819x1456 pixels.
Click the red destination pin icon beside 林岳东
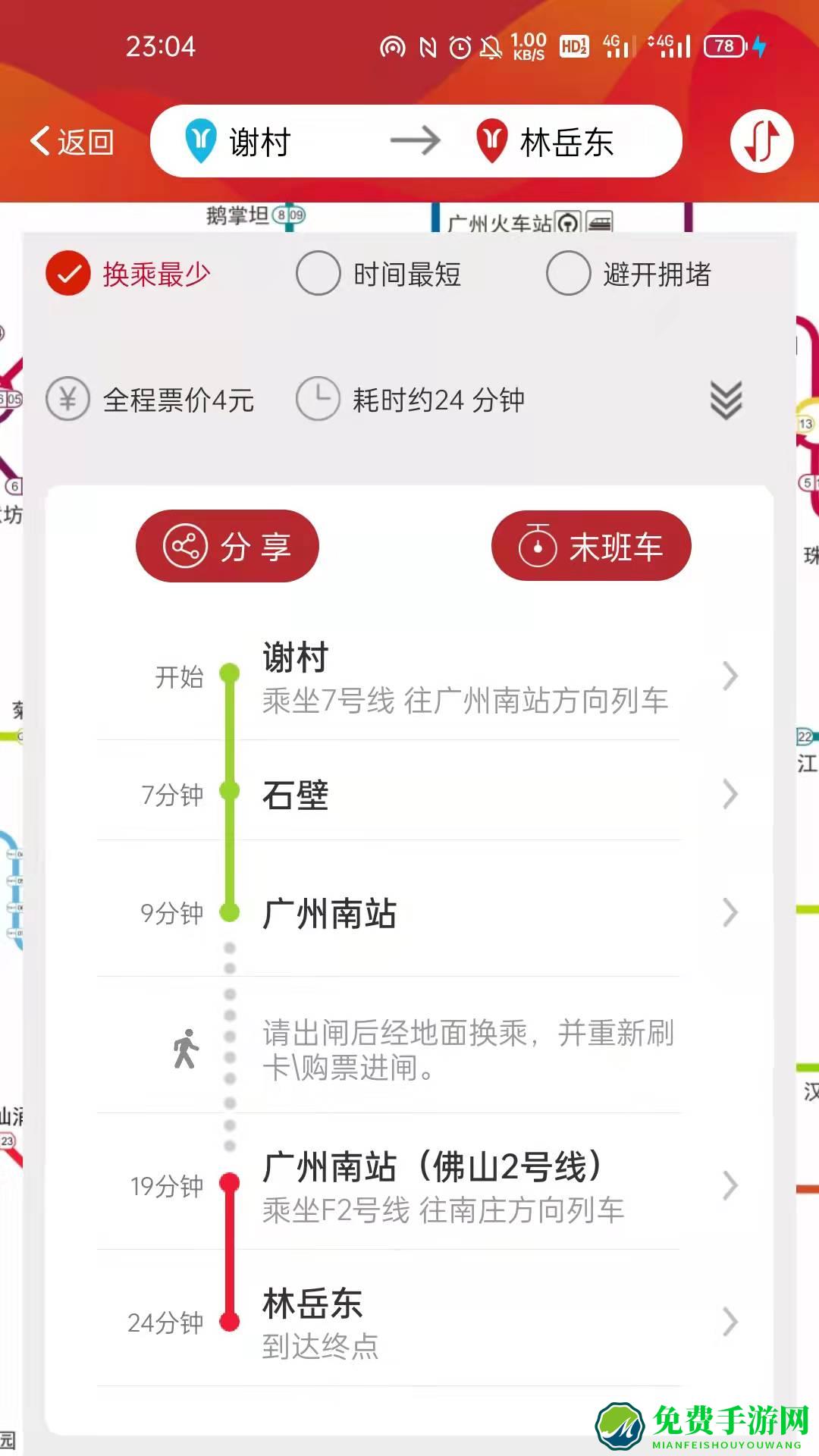[493, 141]
